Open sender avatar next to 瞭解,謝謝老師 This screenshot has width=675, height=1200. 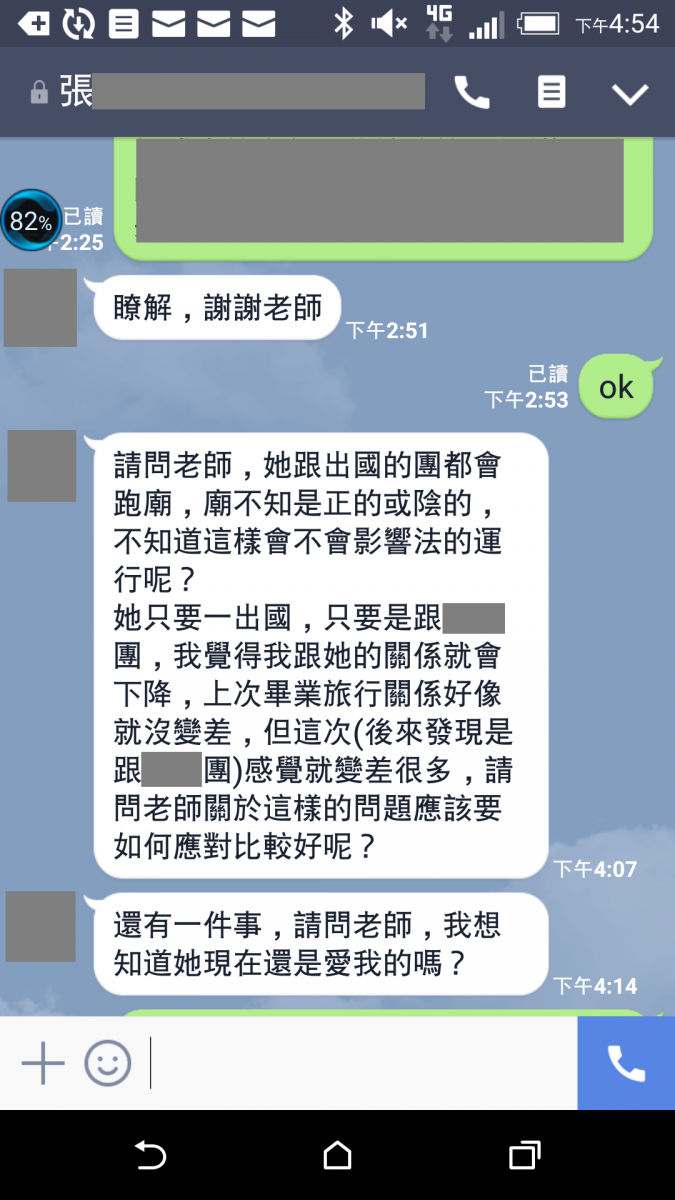pyautogui.click(x=41, y=308)
